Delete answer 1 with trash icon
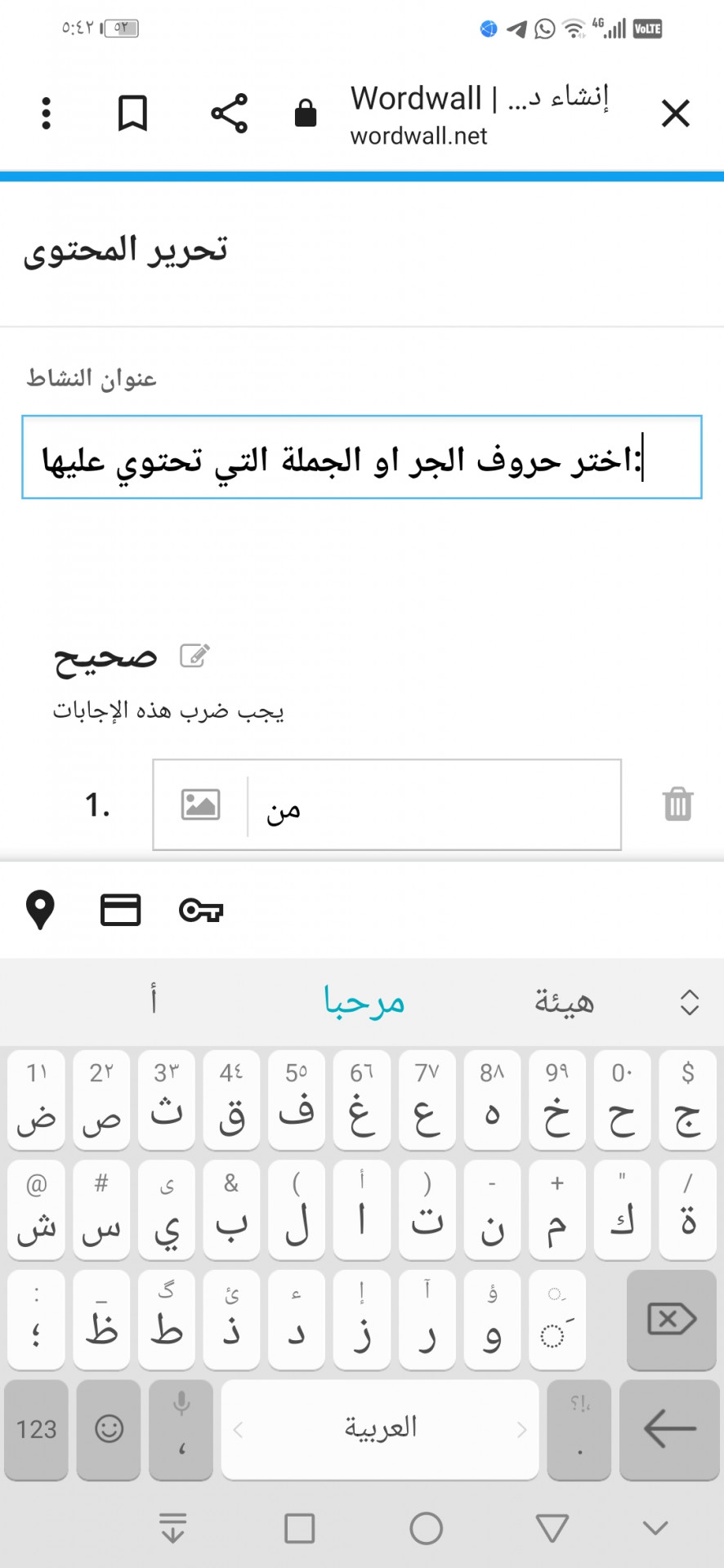724x1568 pixels. [677, 804]
